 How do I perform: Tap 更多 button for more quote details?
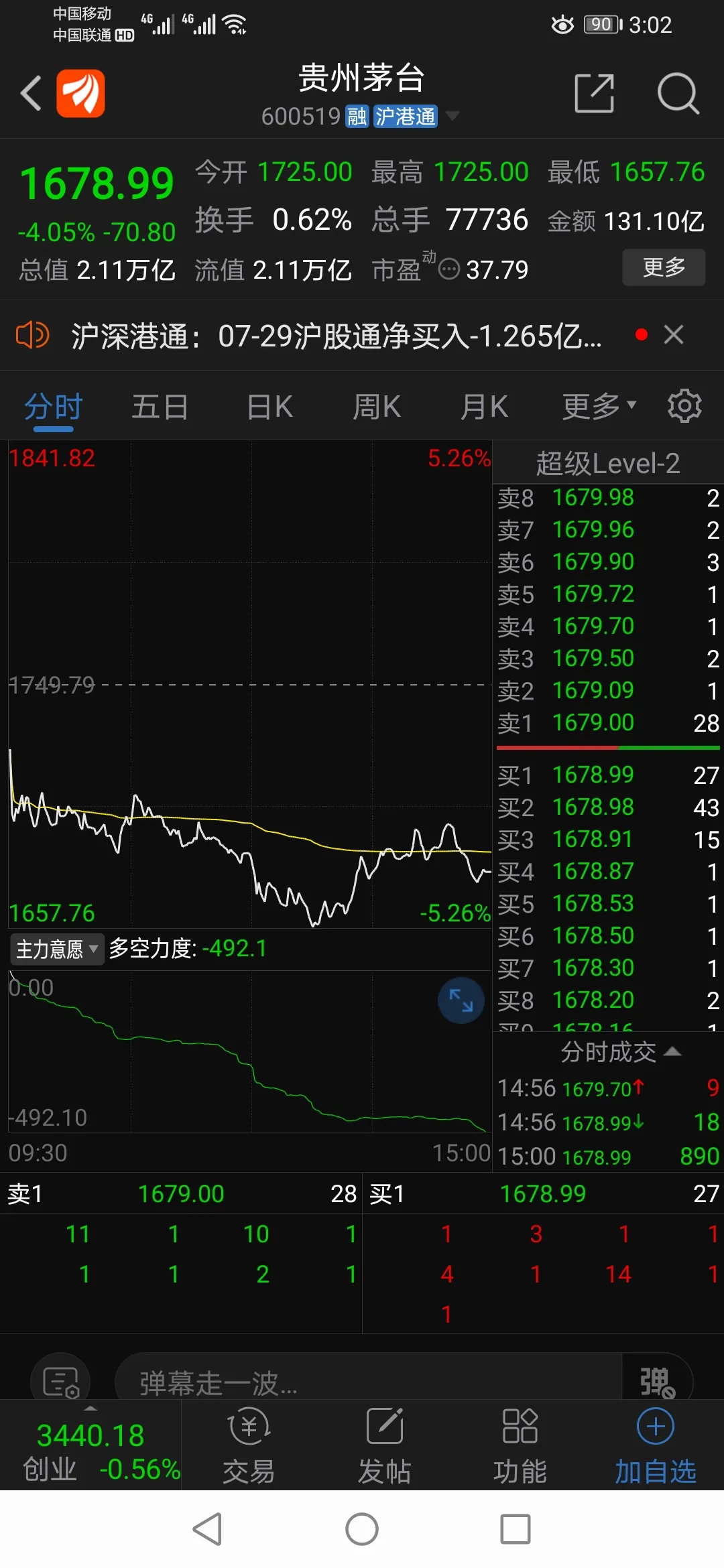[664, 267]
